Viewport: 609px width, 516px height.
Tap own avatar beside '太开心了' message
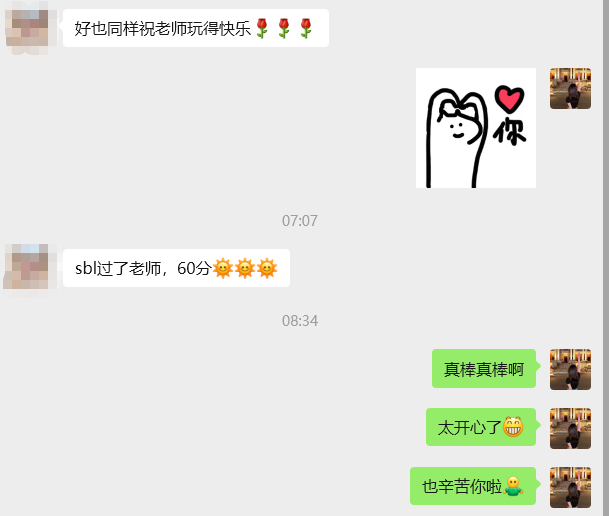point(570,428)
